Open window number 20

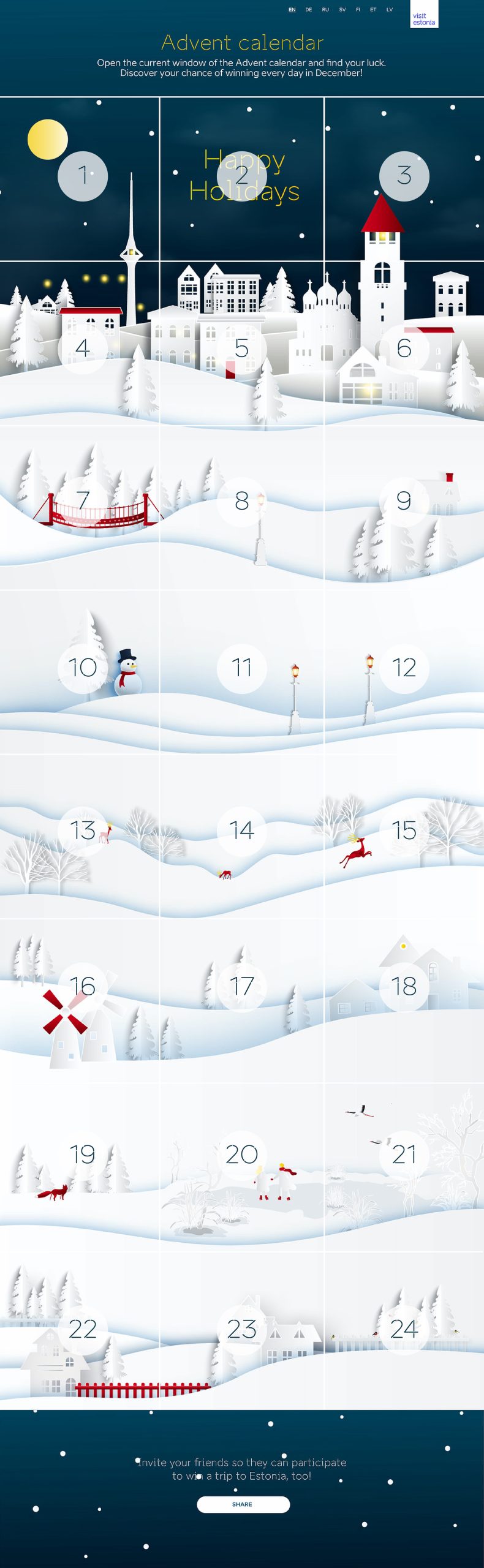point(241,1155)
